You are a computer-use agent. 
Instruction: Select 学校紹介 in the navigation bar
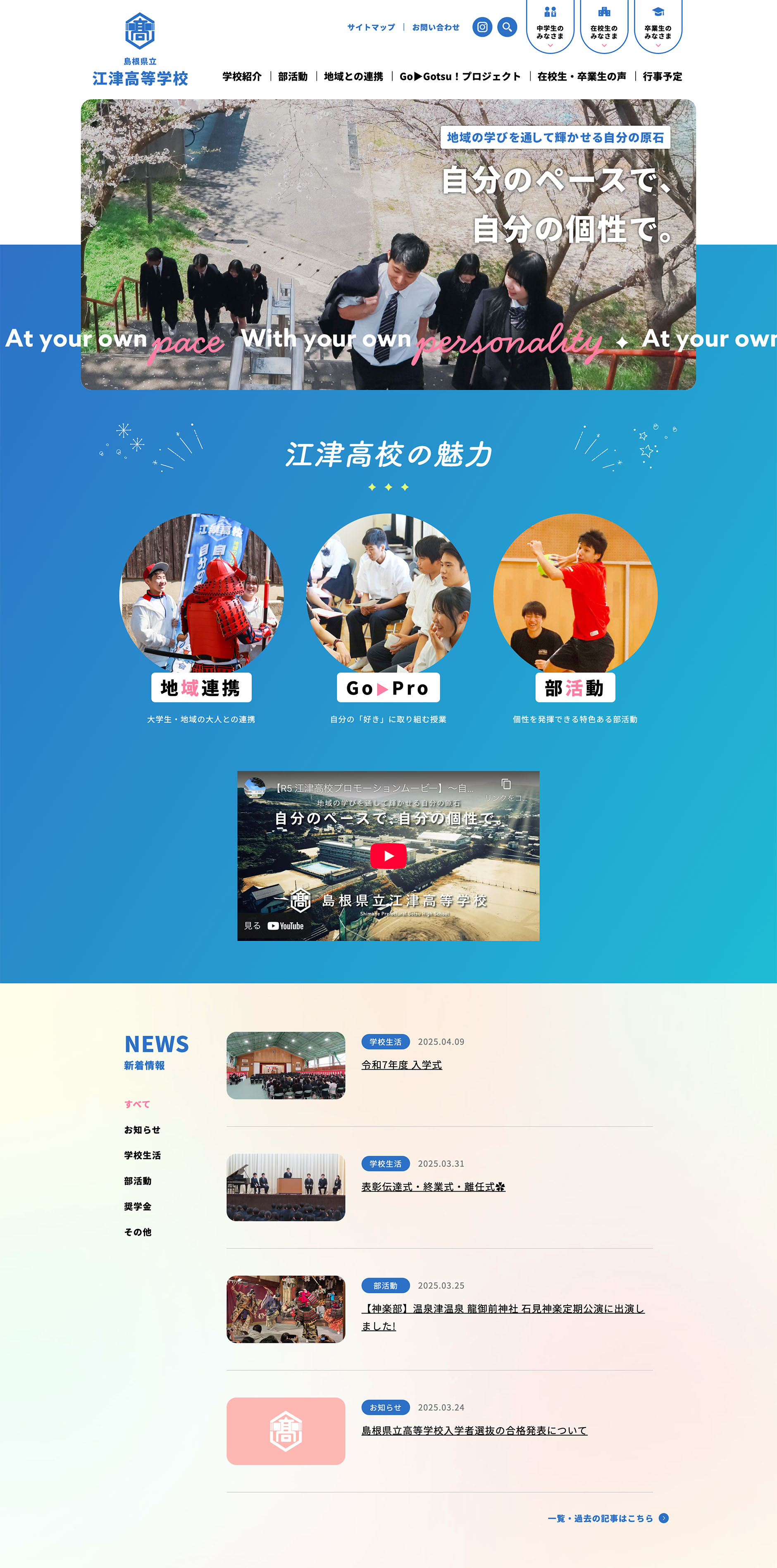[242, 77]
